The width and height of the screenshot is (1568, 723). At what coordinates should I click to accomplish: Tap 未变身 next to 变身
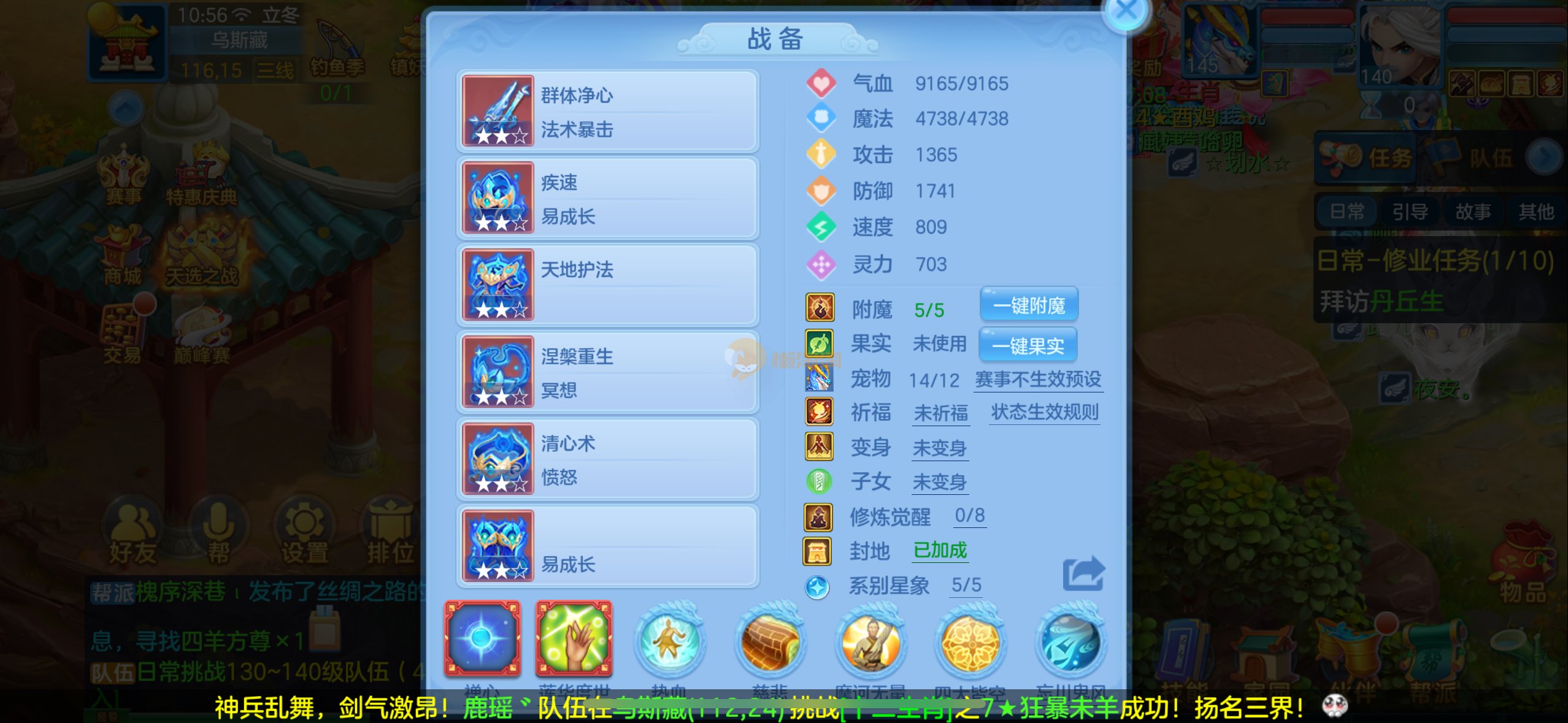click(x=939, y=448)
